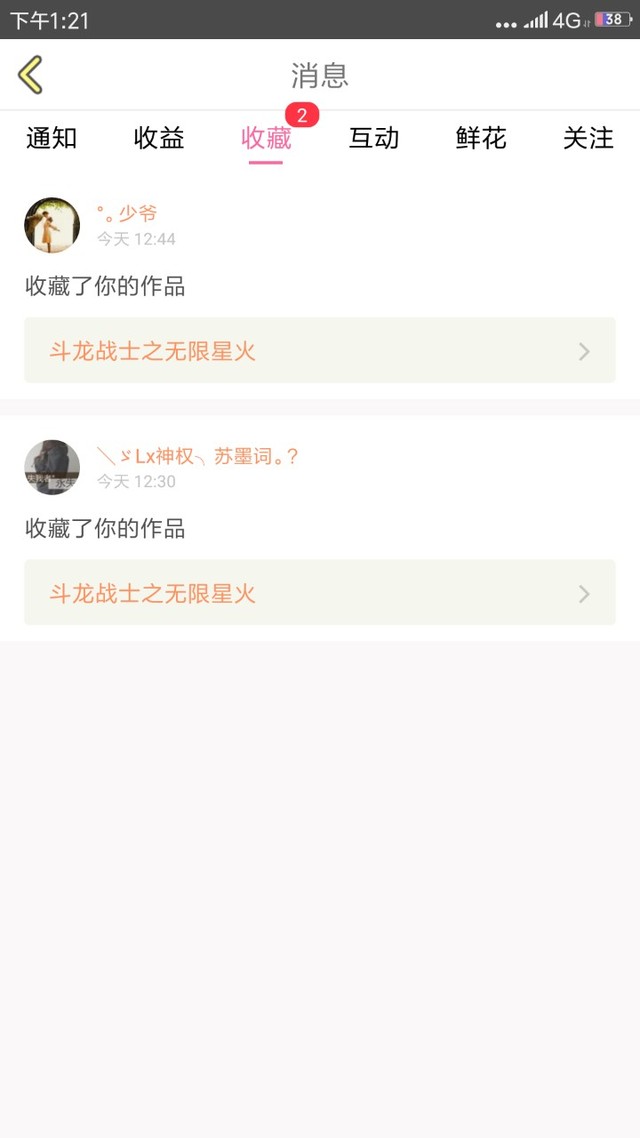This screenshot has height=1138, width=640.
Task: Open 斗龙战士之无限星火 collected by 苏墨词
Action: tap(320, 593)
